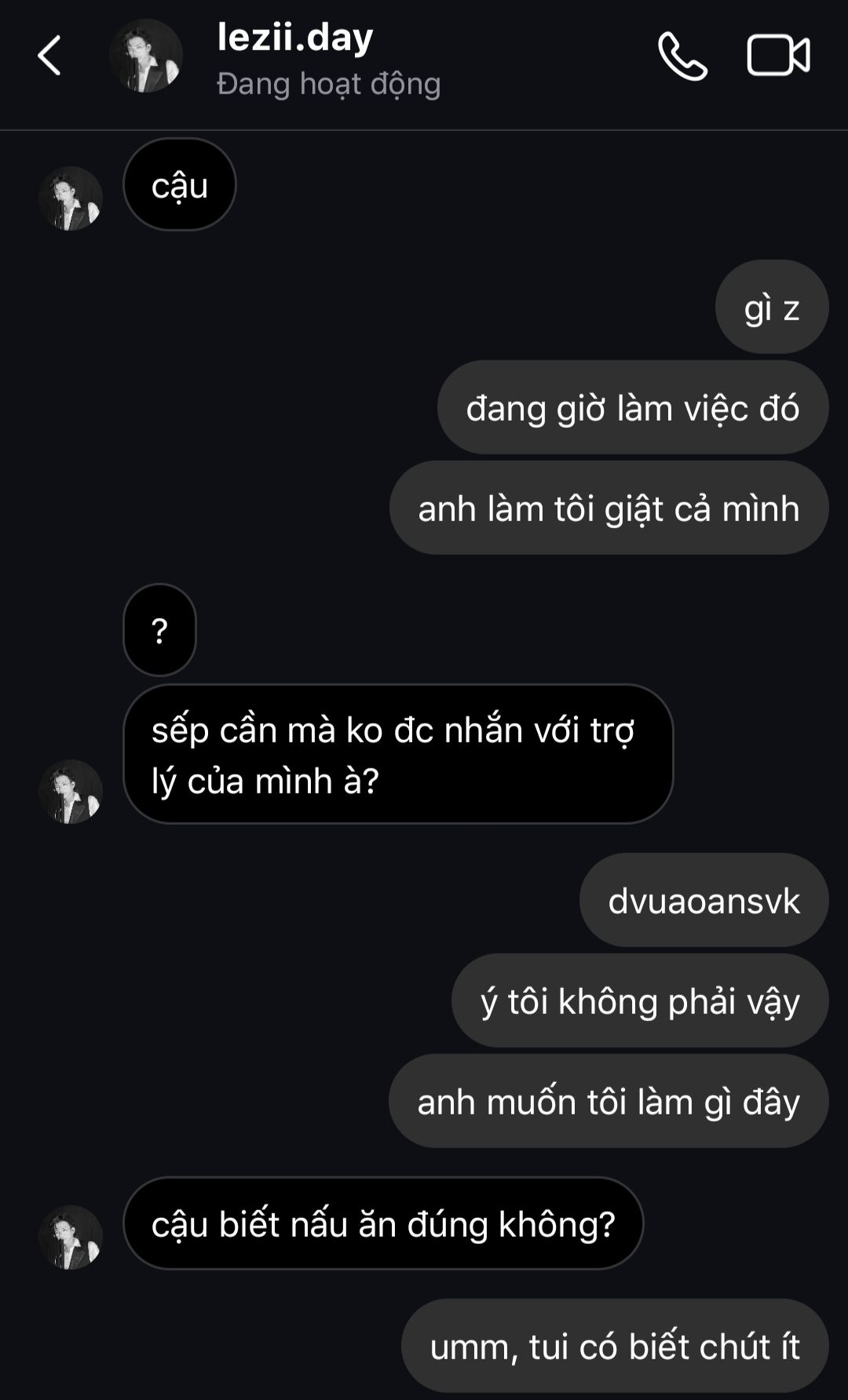Go back to the message list
Screen dimensions: 848x1400
(x=49, y=56)
